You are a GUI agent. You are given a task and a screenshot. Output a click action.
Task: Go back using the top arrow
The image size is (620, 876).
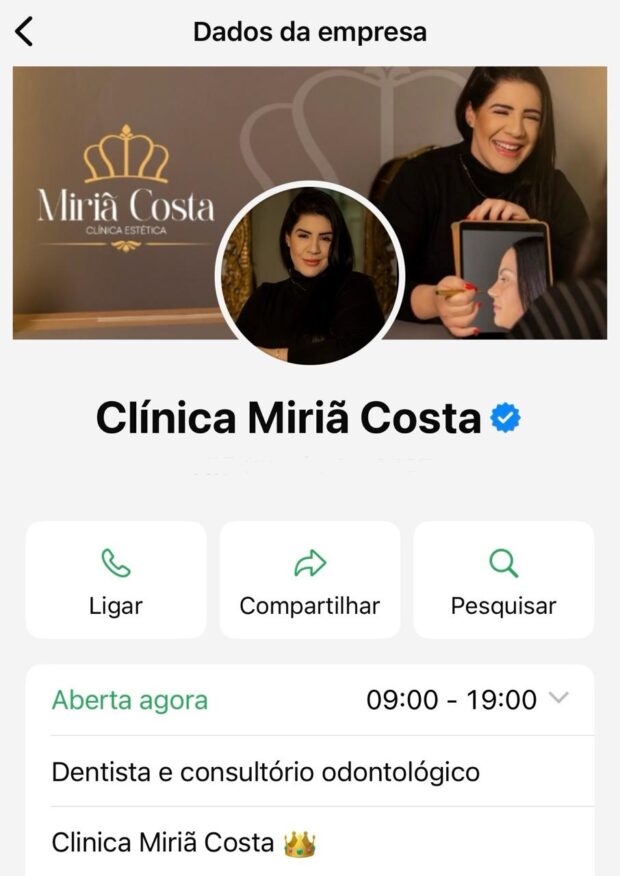tap(25, 32)
